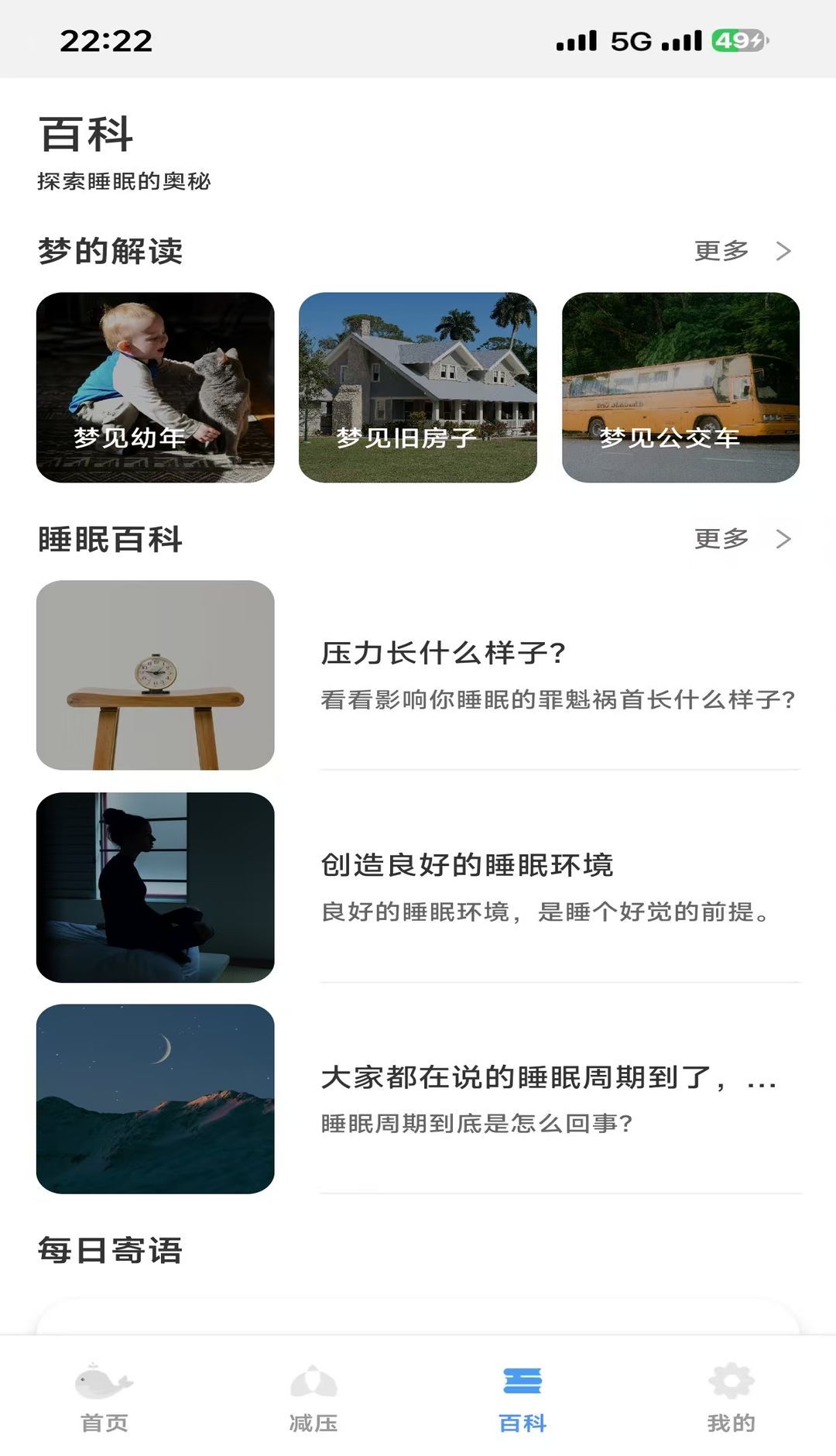Viewport: 836px width, 1456px height.
Task: Switch to the 减压 tab
Action: [x=313, y=1399]
